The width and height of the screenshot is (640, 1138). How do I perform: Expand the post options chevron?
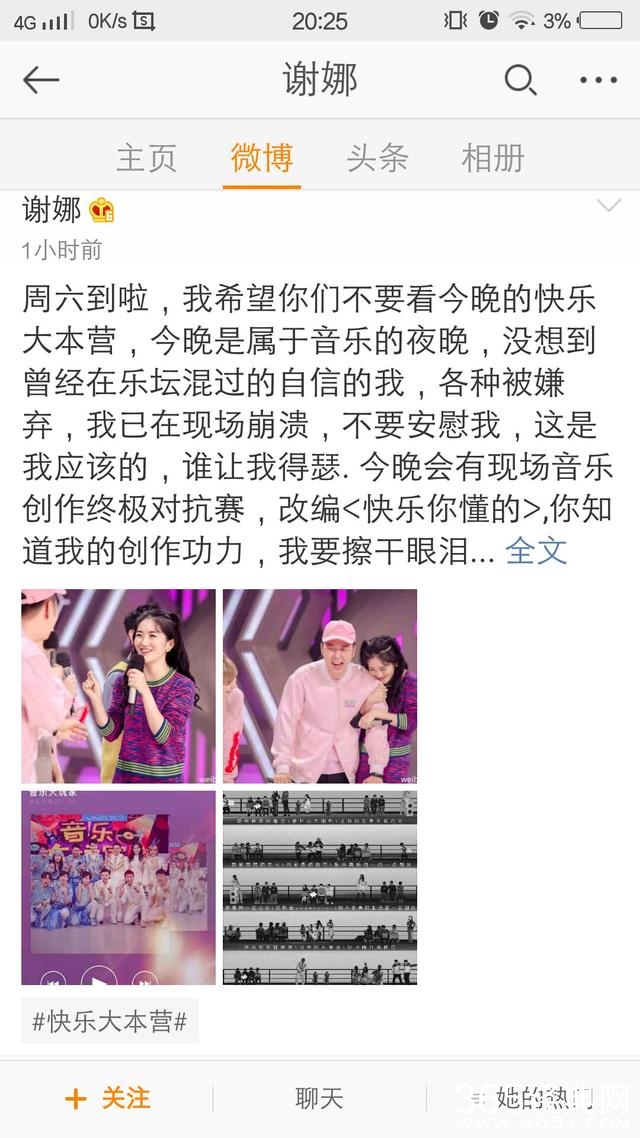608,206
